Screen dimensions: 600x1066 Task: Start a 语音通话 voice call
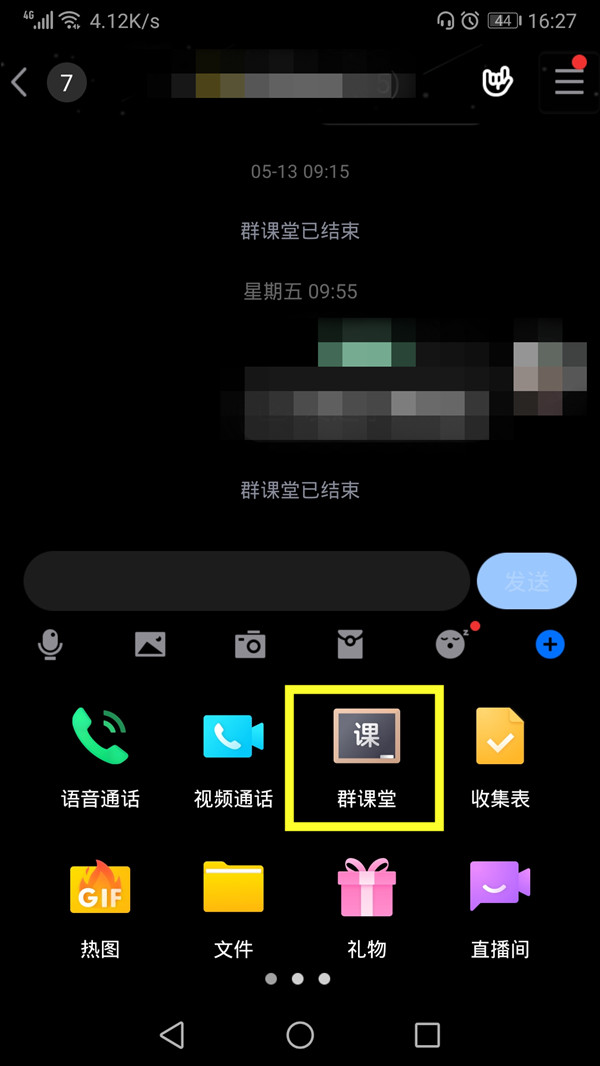pos(100,753)
